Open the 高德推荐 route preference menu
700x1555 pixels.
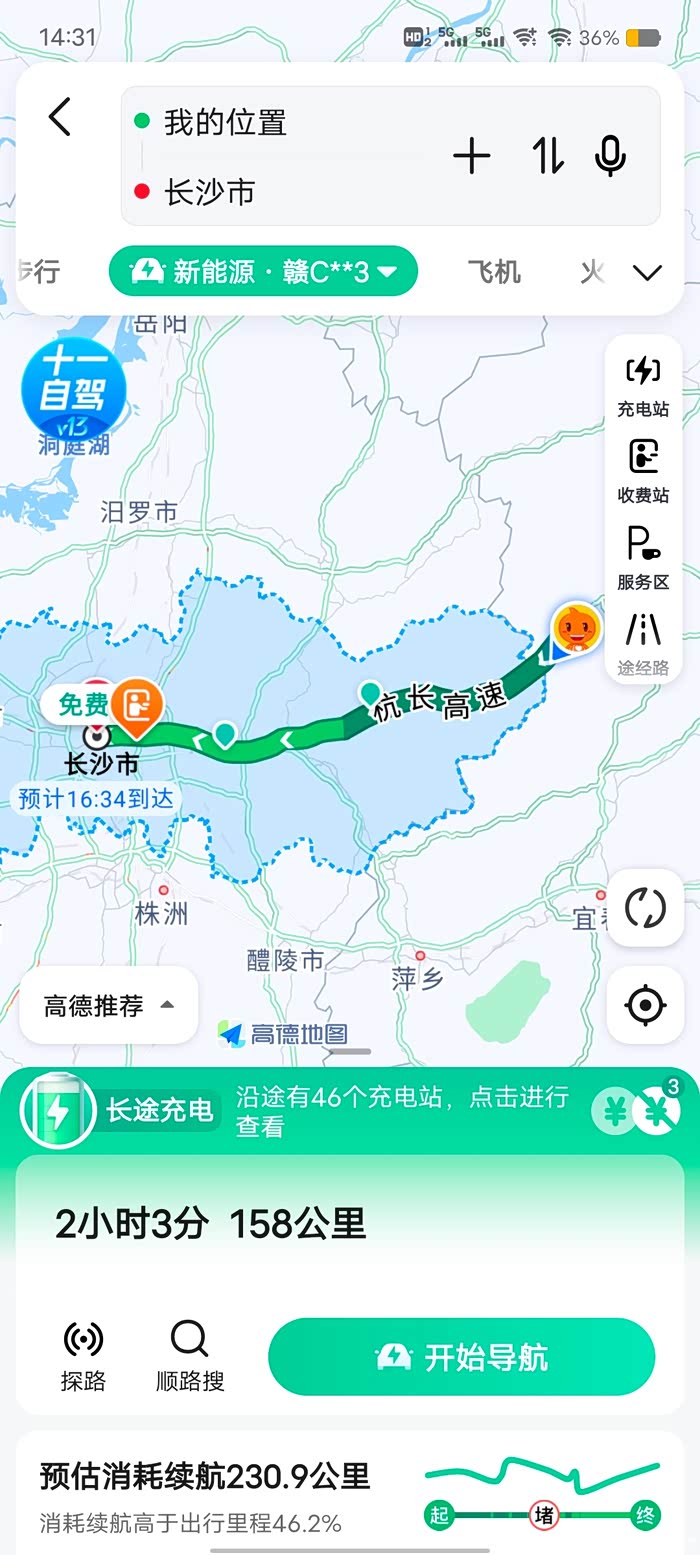[109, 1005]
